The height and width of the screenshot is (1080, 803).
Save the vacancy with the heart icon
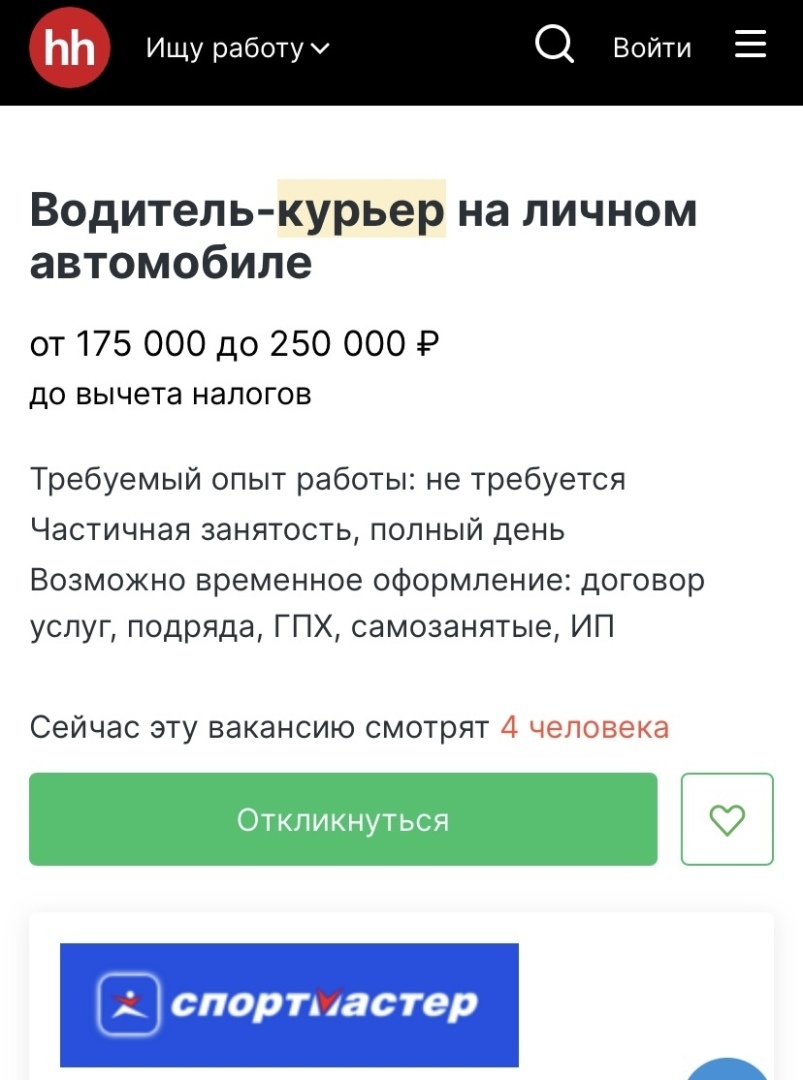point(727,820)
